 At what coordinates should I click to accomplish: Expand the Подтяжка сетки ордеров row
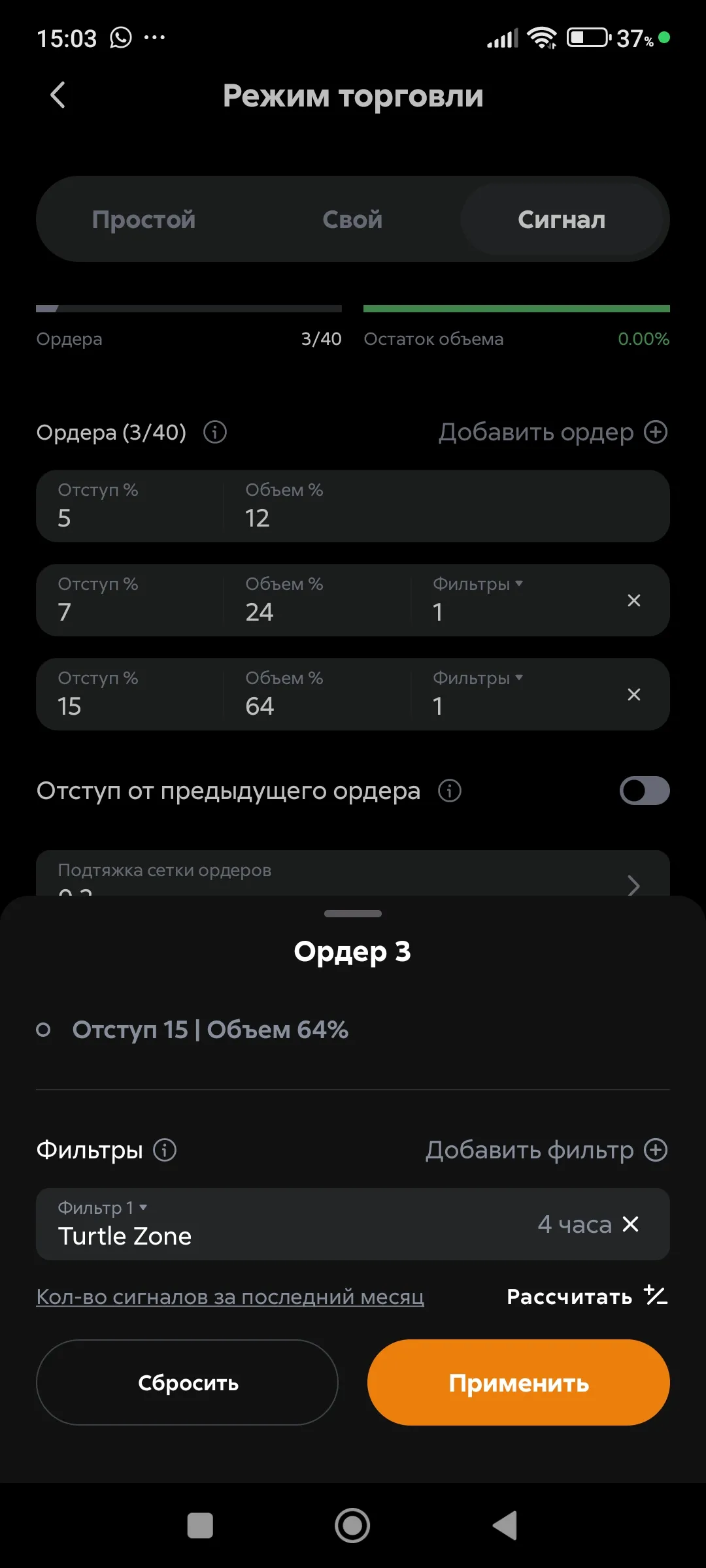[632, 885]
